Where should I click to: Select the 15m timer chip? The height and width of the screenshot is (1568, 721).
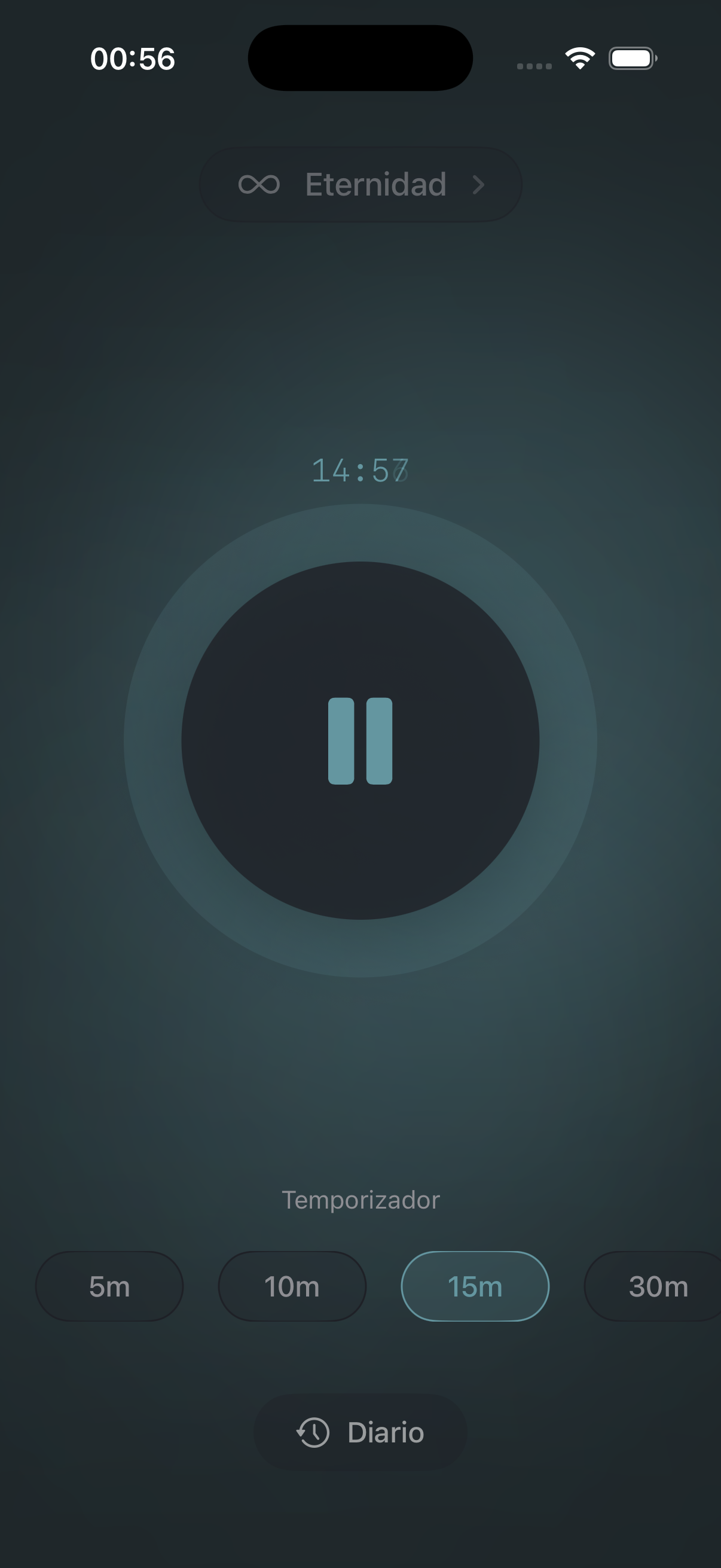[475, 1286]
